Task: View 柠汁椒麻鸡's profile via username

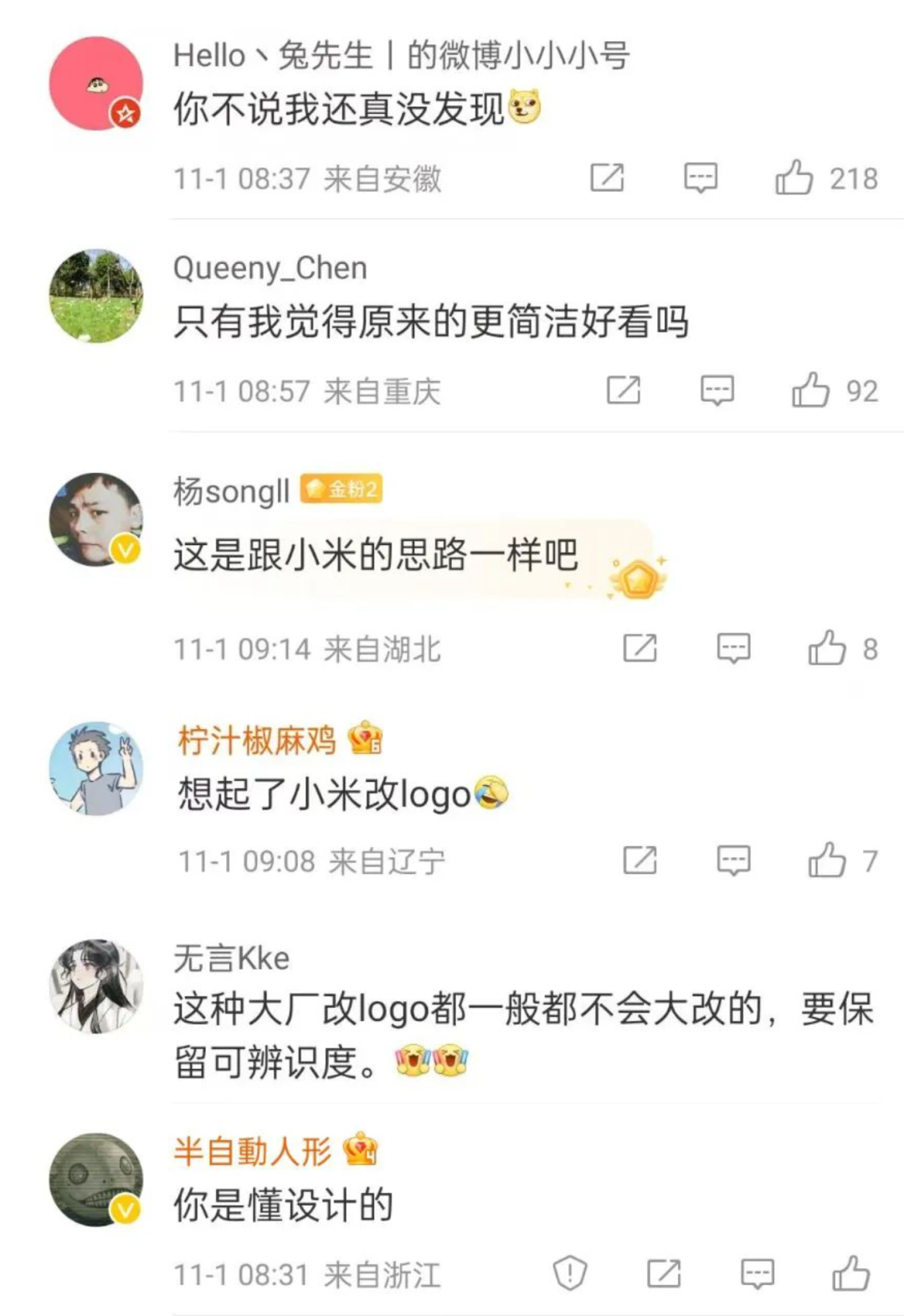Action: 256,740
